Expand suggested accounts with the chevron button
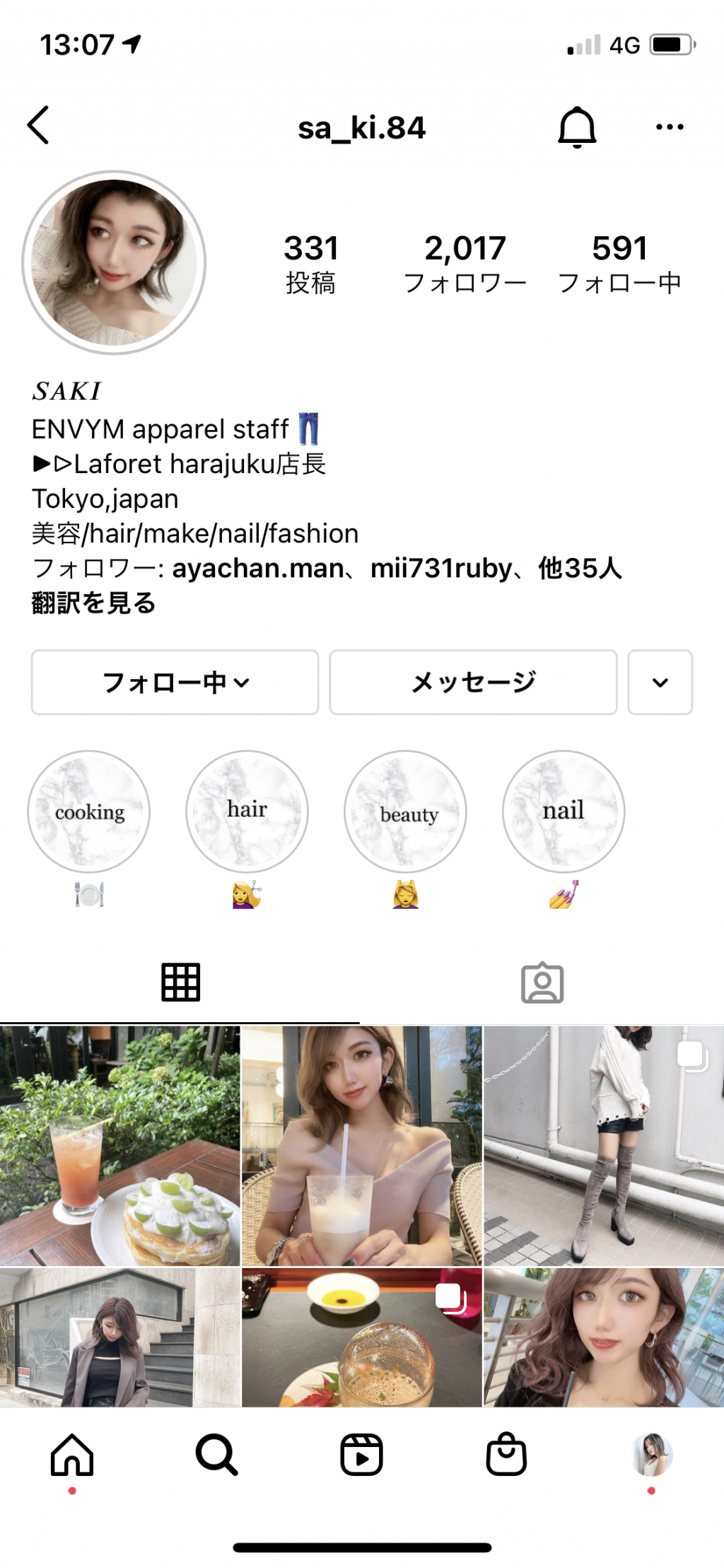 click(660, 683)
